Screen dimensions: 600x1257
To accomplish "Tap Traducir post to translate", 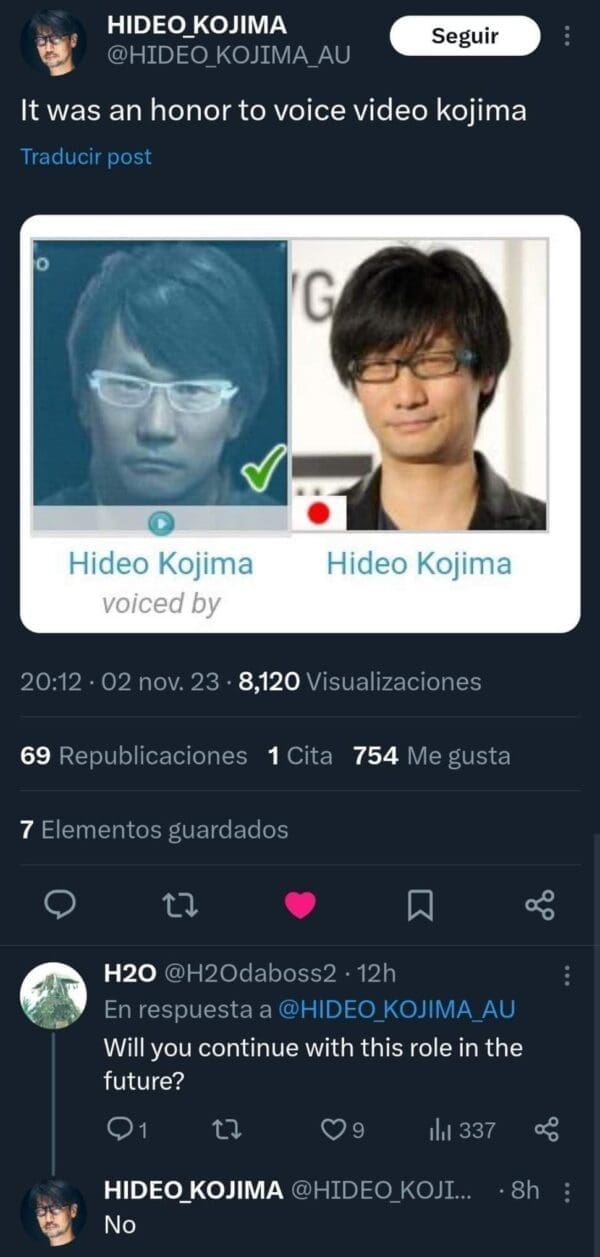I will tap(86, 157).
